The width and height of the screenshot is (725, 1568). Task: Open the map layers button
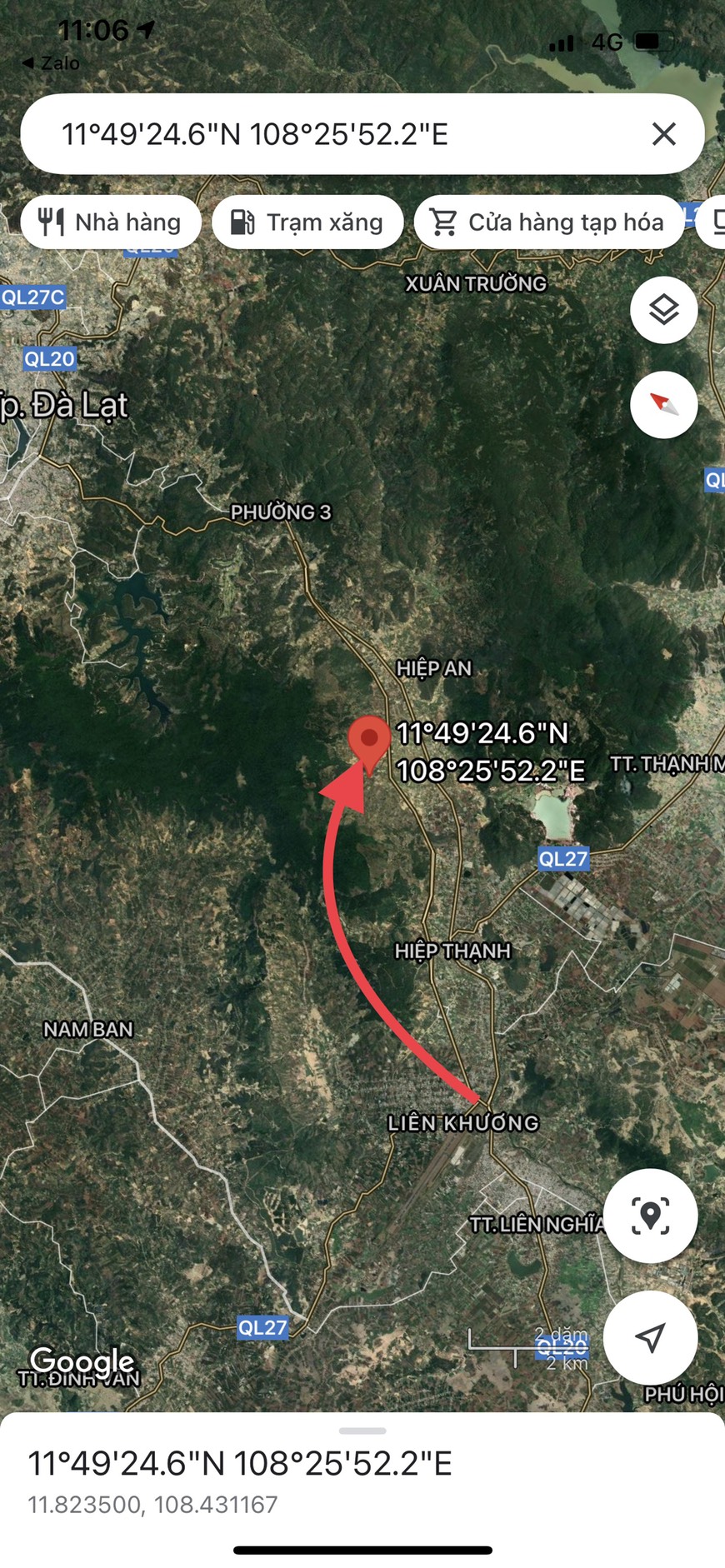tap(663, 310)
